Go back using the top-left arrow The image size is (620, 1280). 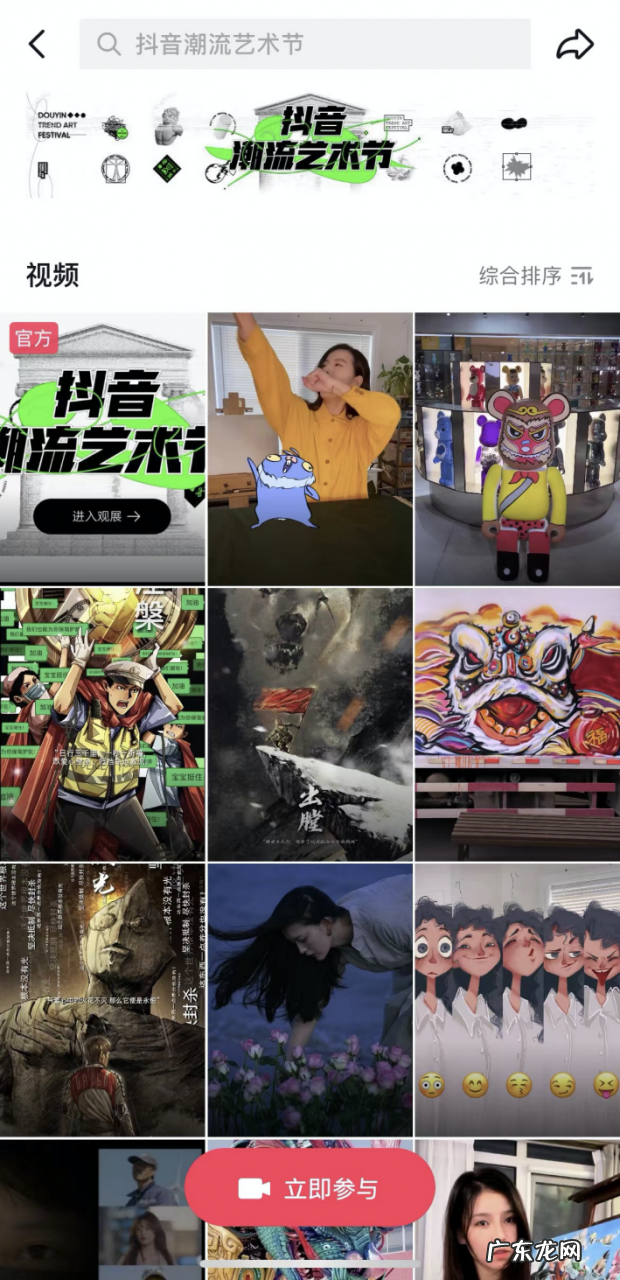click(x=38, y=44)
